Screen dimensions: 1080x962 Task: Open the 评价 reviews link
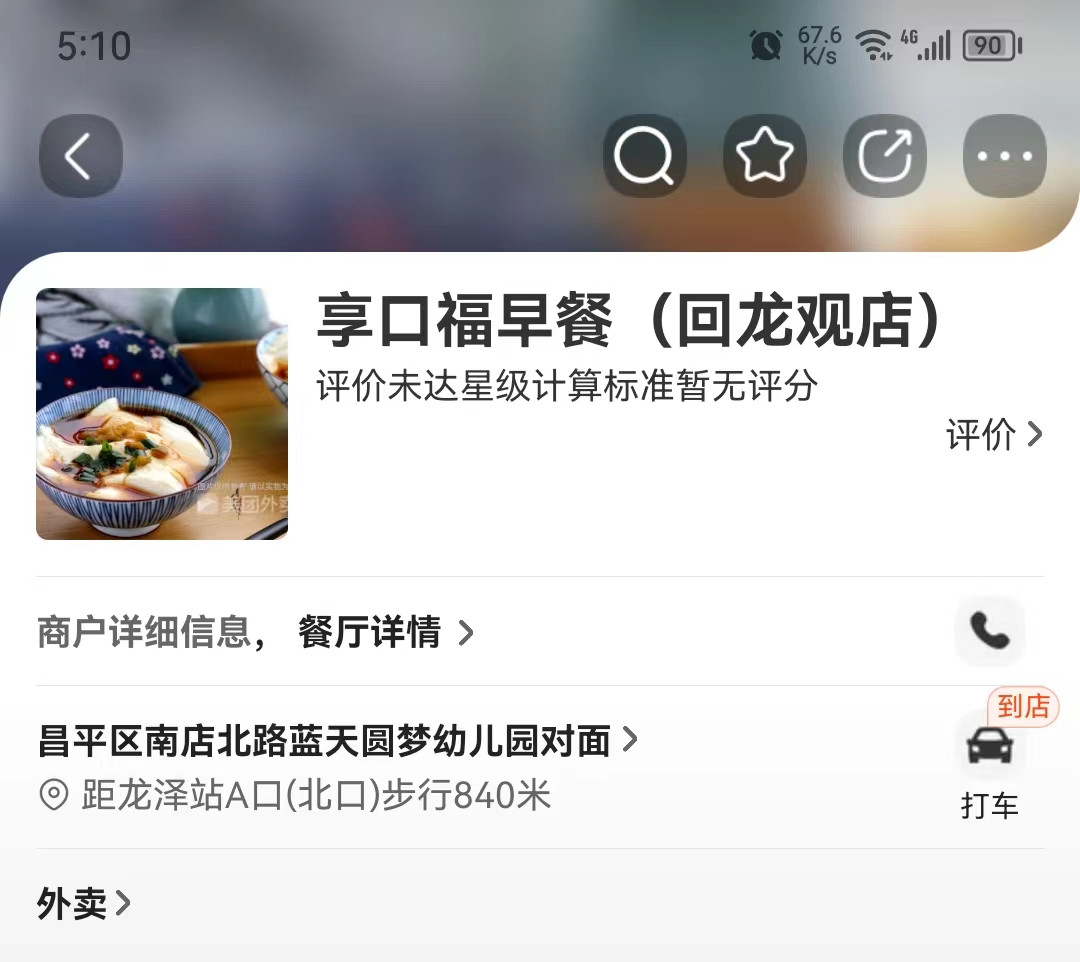(994, 435)
